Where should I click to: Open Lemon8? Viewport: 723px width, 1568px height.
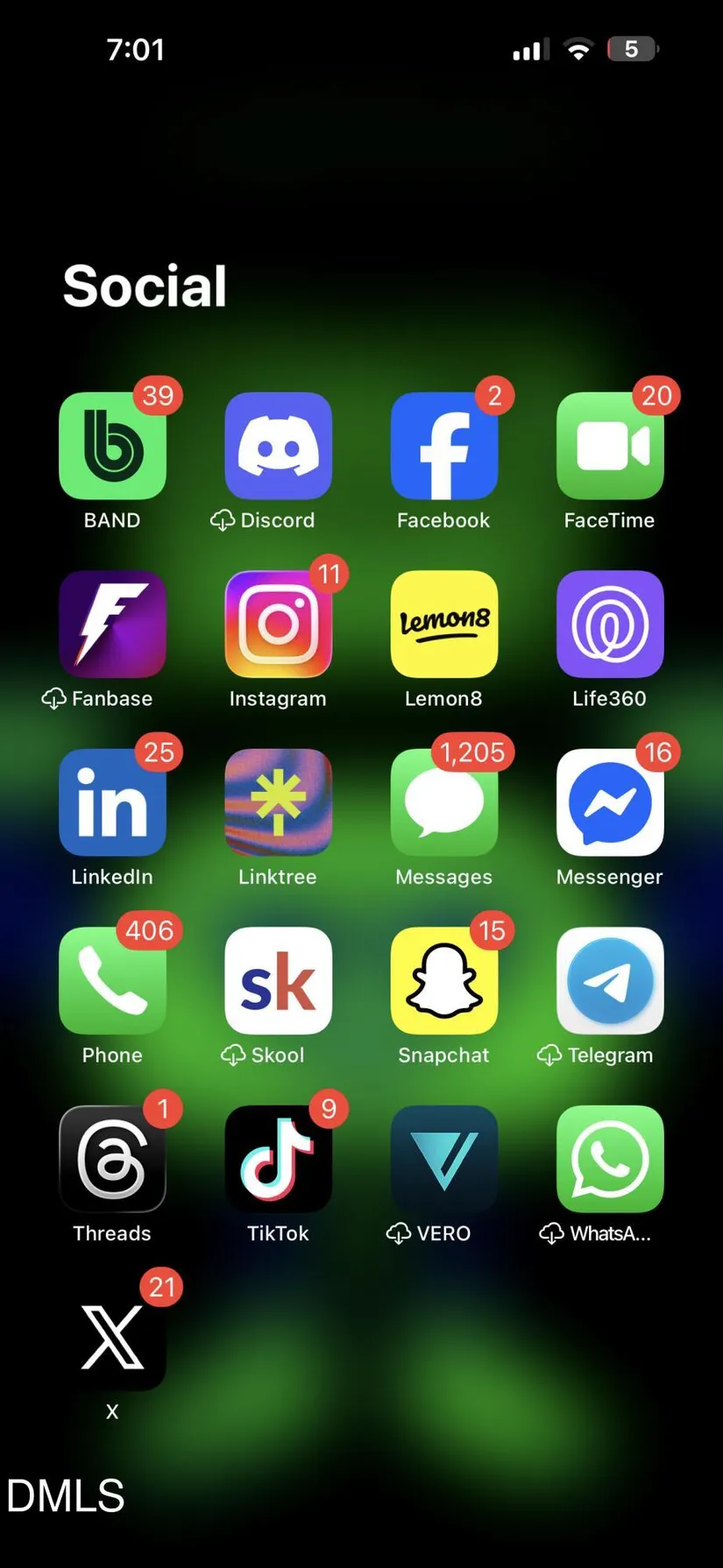[x=444, y=624]
